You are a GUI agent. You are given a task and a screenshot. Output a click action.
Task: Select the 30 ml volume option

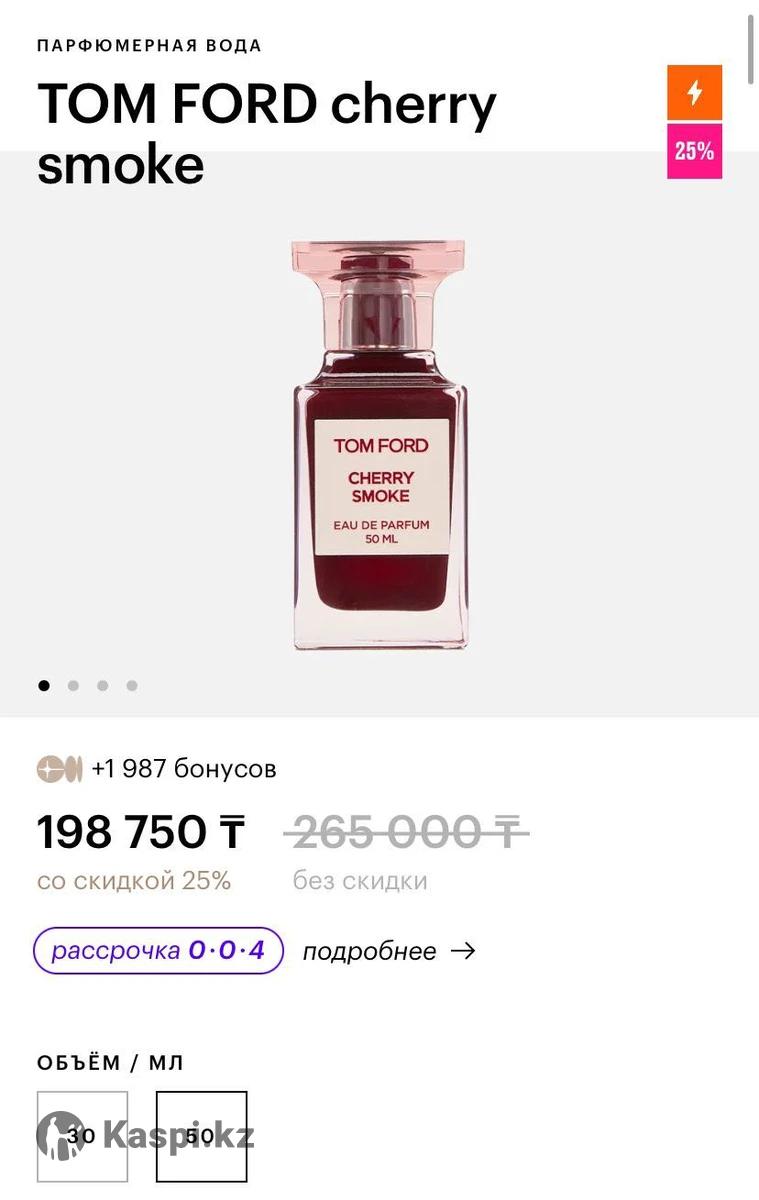(x=82, y=1136)
